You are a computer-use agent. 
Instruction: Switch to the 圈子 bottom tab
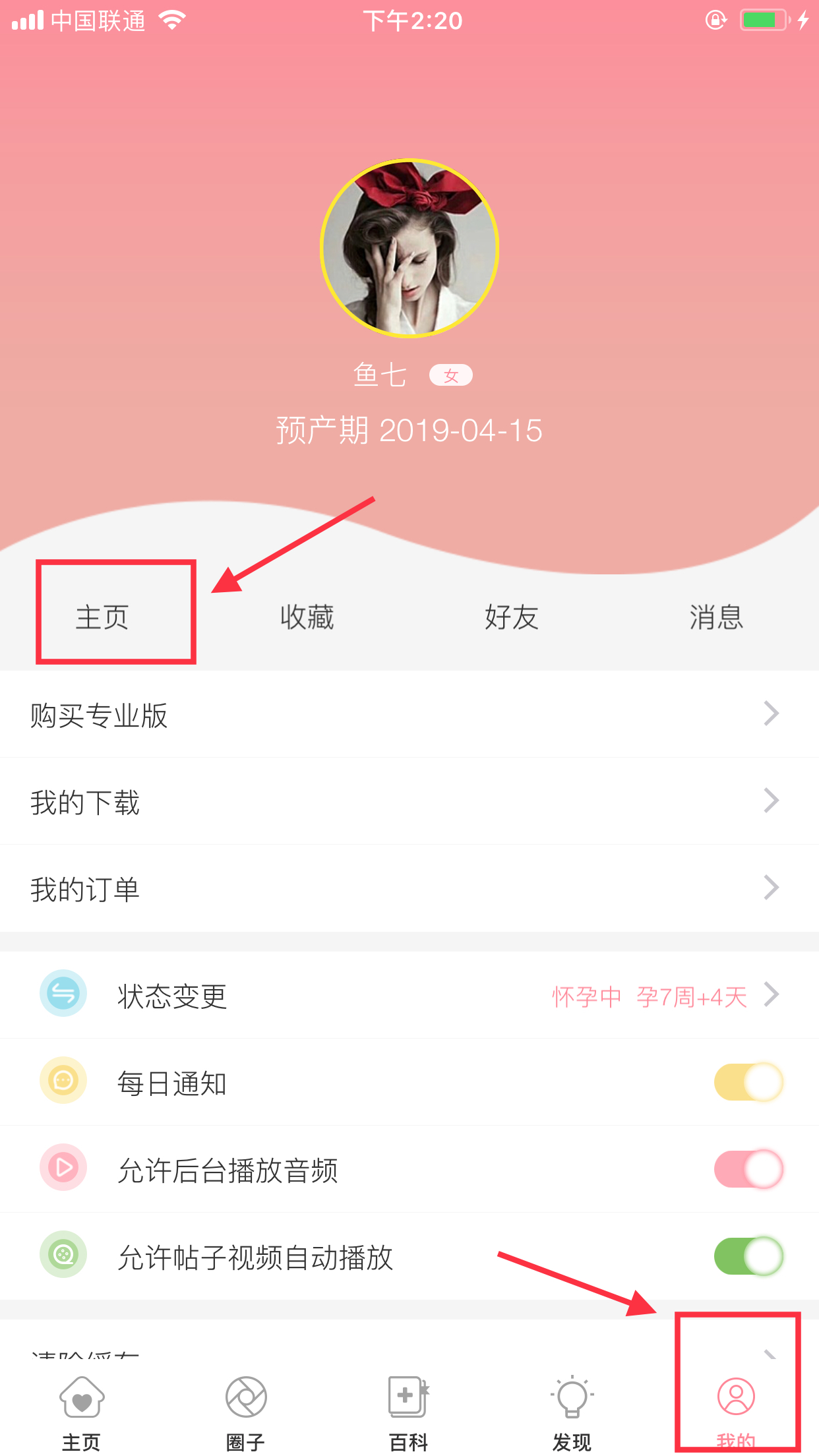coord(245,1412)
